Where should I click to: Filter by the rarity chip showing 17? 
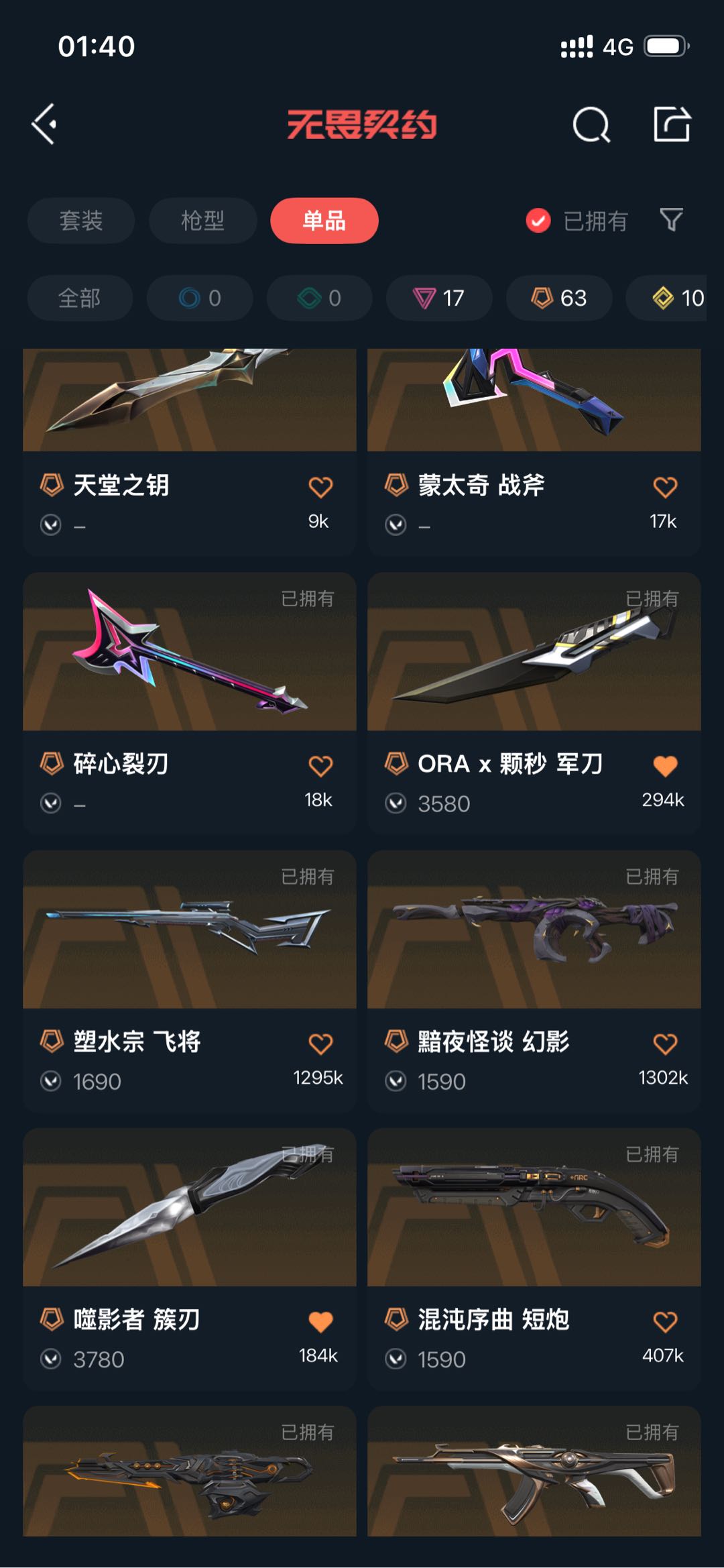click(439, 298)
